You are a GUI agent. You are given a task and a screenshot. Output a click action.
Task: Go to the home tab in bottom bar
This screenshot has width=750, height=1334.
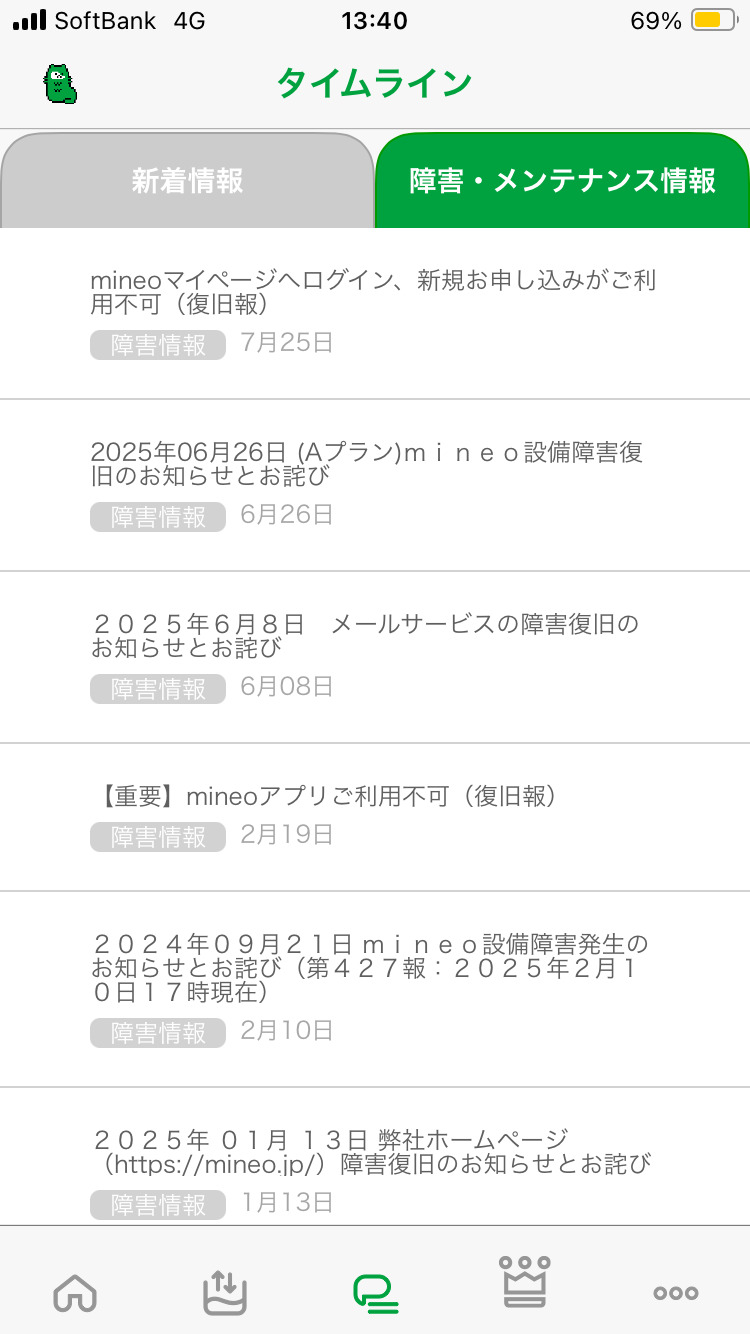click(75, 1294)
